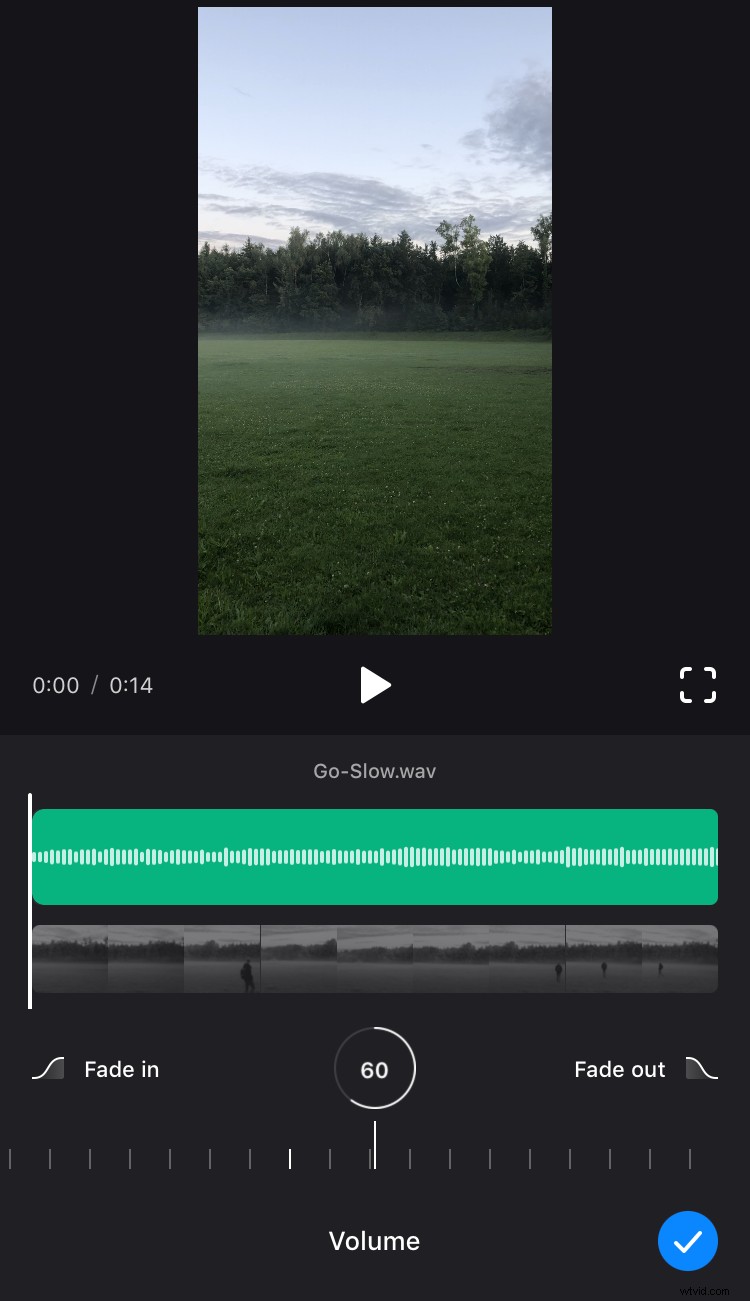Click the waveform center to set playback position
Viewport: 750px width, 1301px height.
tap(375, 856)
